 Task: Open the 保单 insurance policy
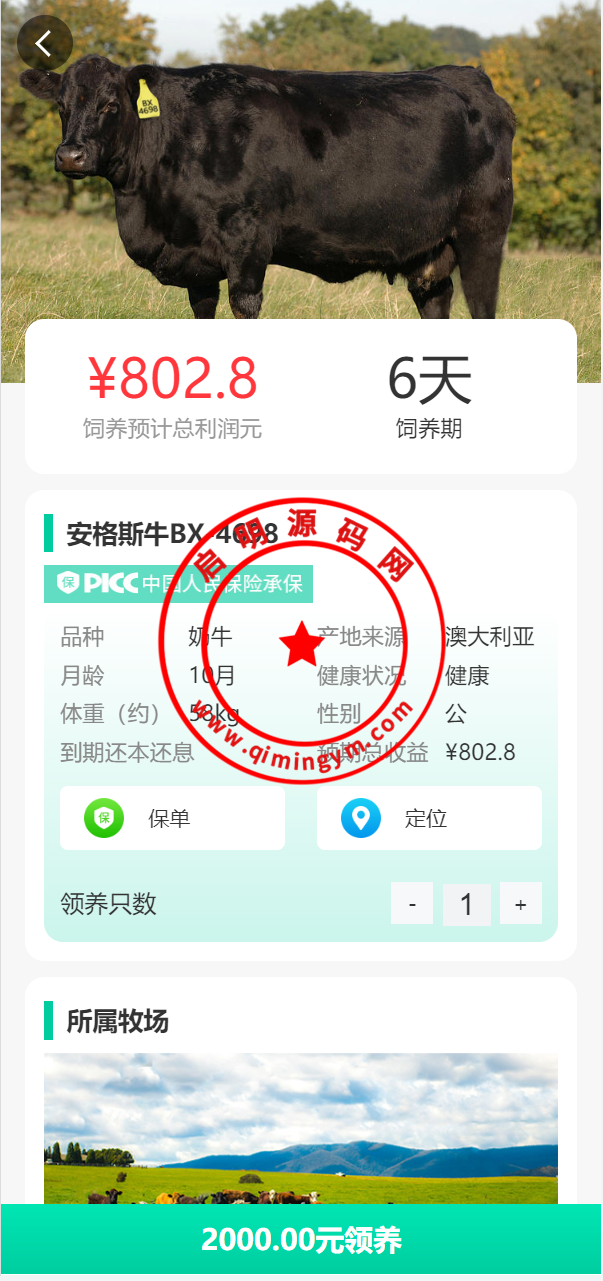point(172,818)
